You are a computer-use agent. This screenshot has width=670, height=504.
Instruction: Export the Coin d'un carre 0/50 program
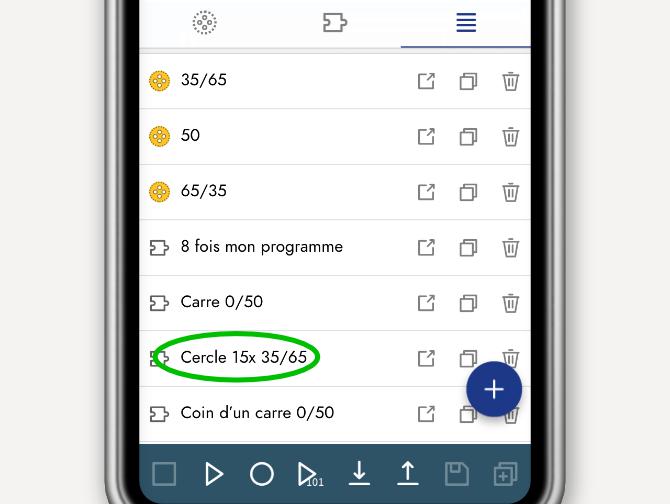coord(426,413)
